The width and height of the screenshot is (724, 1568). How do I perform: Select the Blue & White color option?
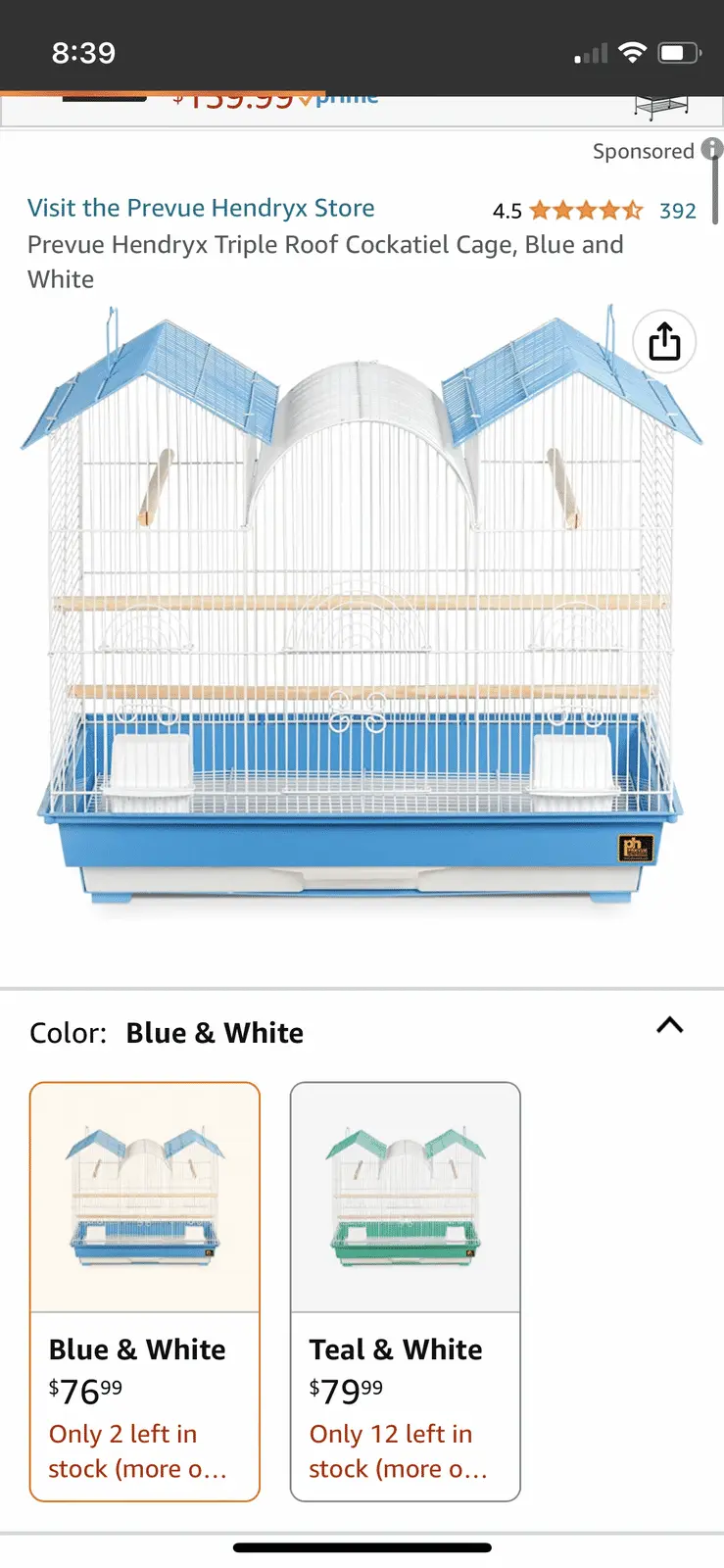[145, 1291]
